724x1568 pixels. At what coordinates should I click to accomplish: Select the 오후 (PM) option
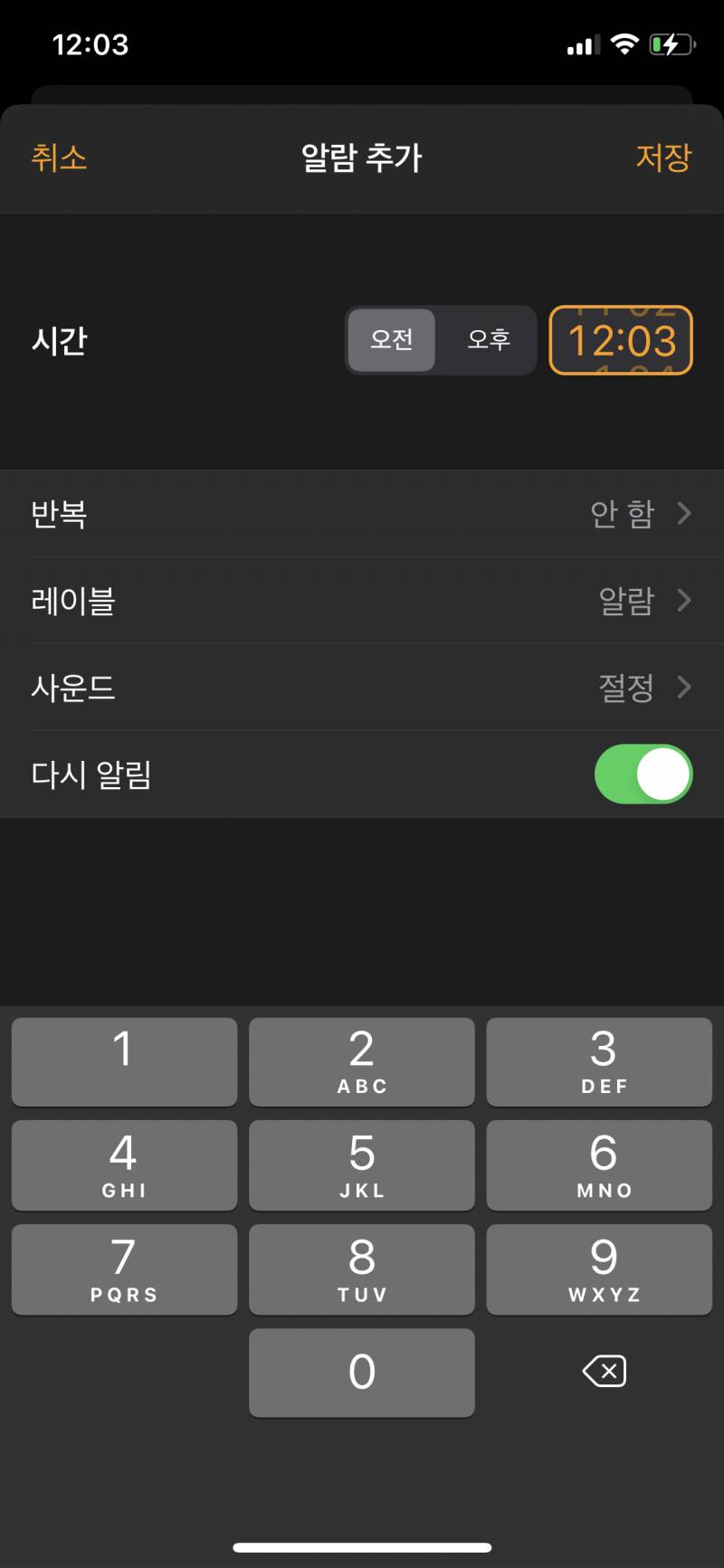click(x=487, y=341)
